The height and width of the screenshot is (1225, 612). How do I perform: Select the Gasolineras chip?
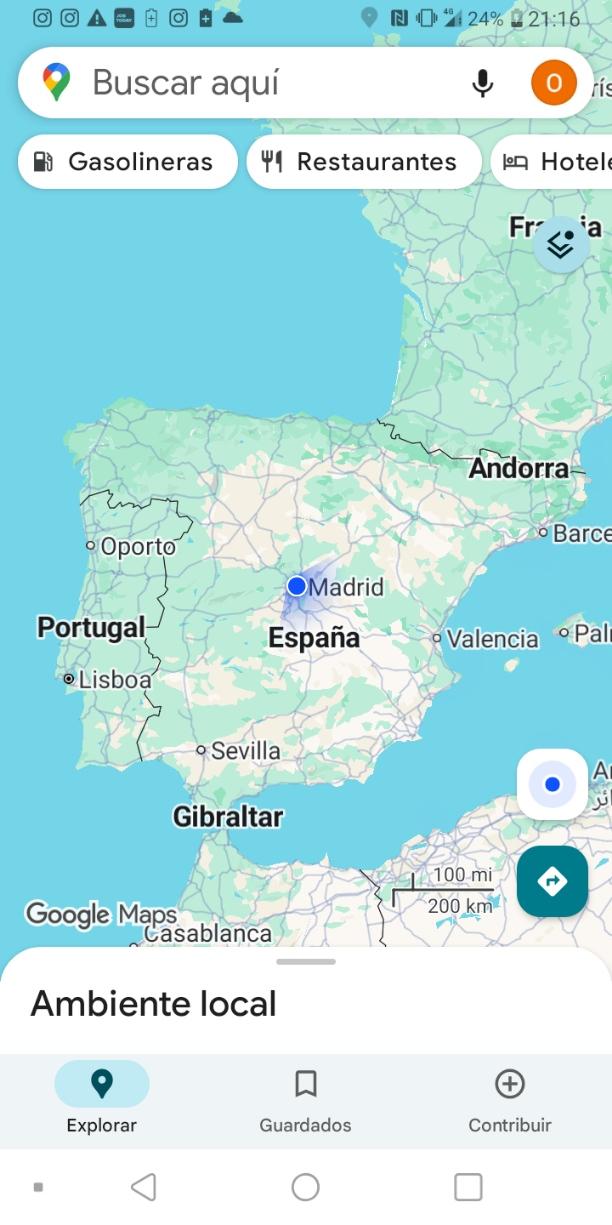click(x=127, y=162)
